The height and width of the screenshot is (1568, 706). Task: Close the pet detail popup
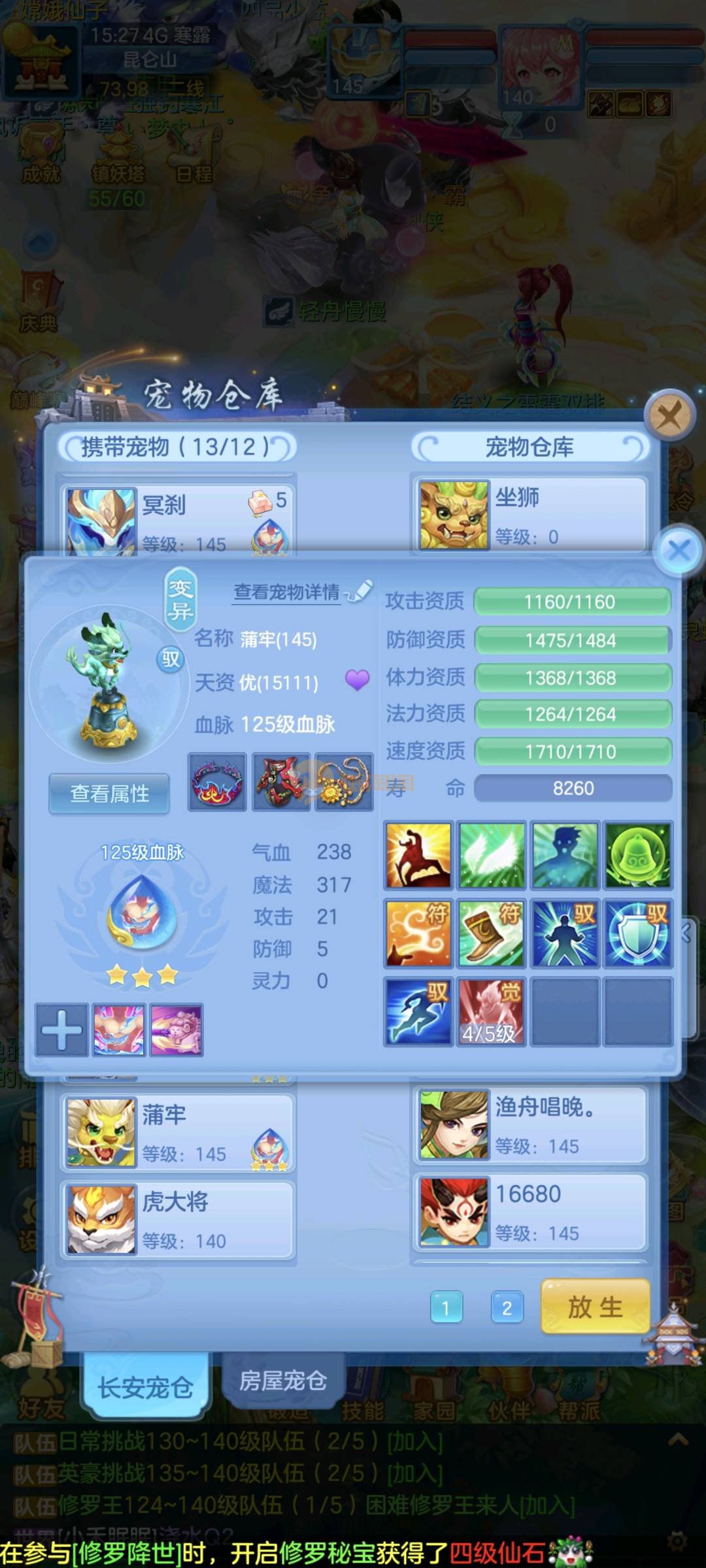click(679, 549)
